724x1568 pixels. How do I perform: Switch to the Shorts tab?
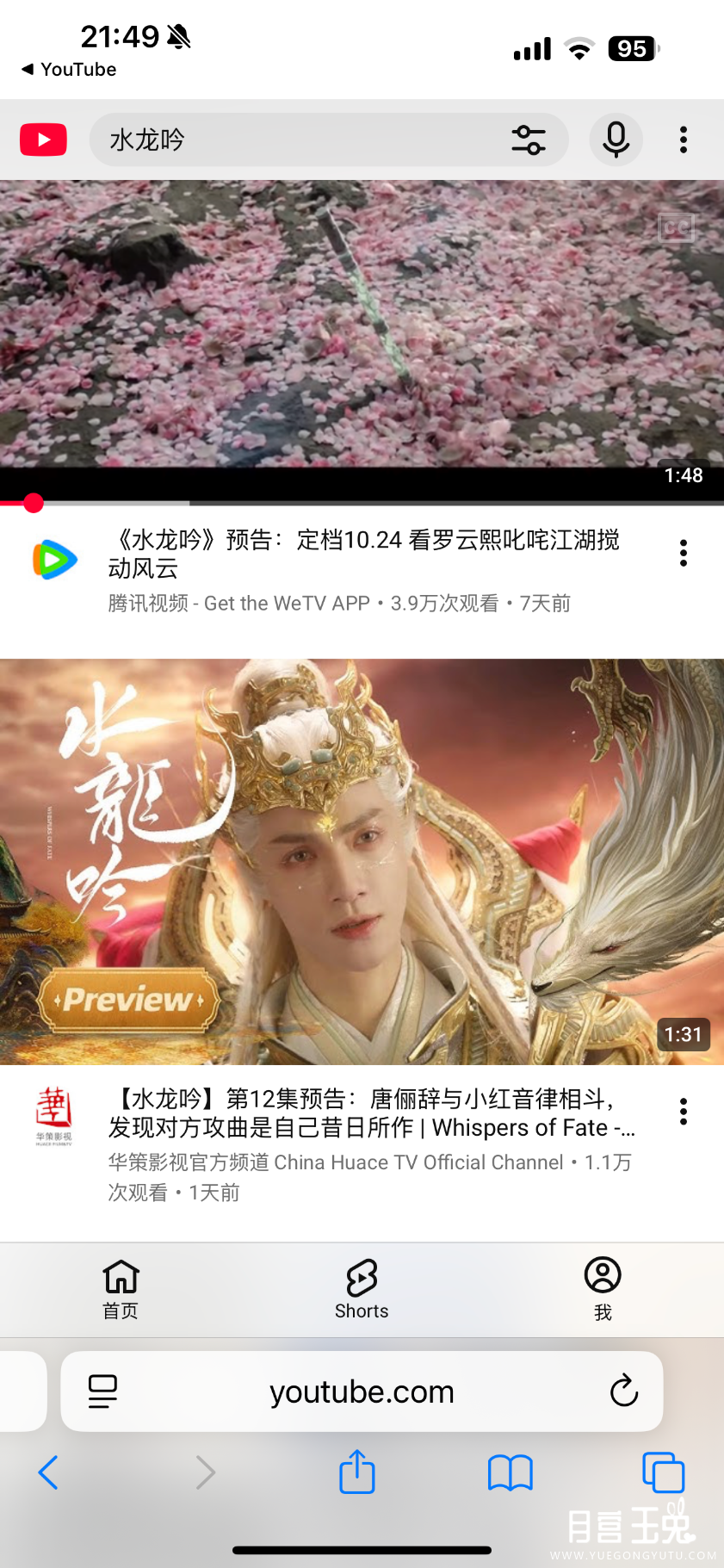362,1289
